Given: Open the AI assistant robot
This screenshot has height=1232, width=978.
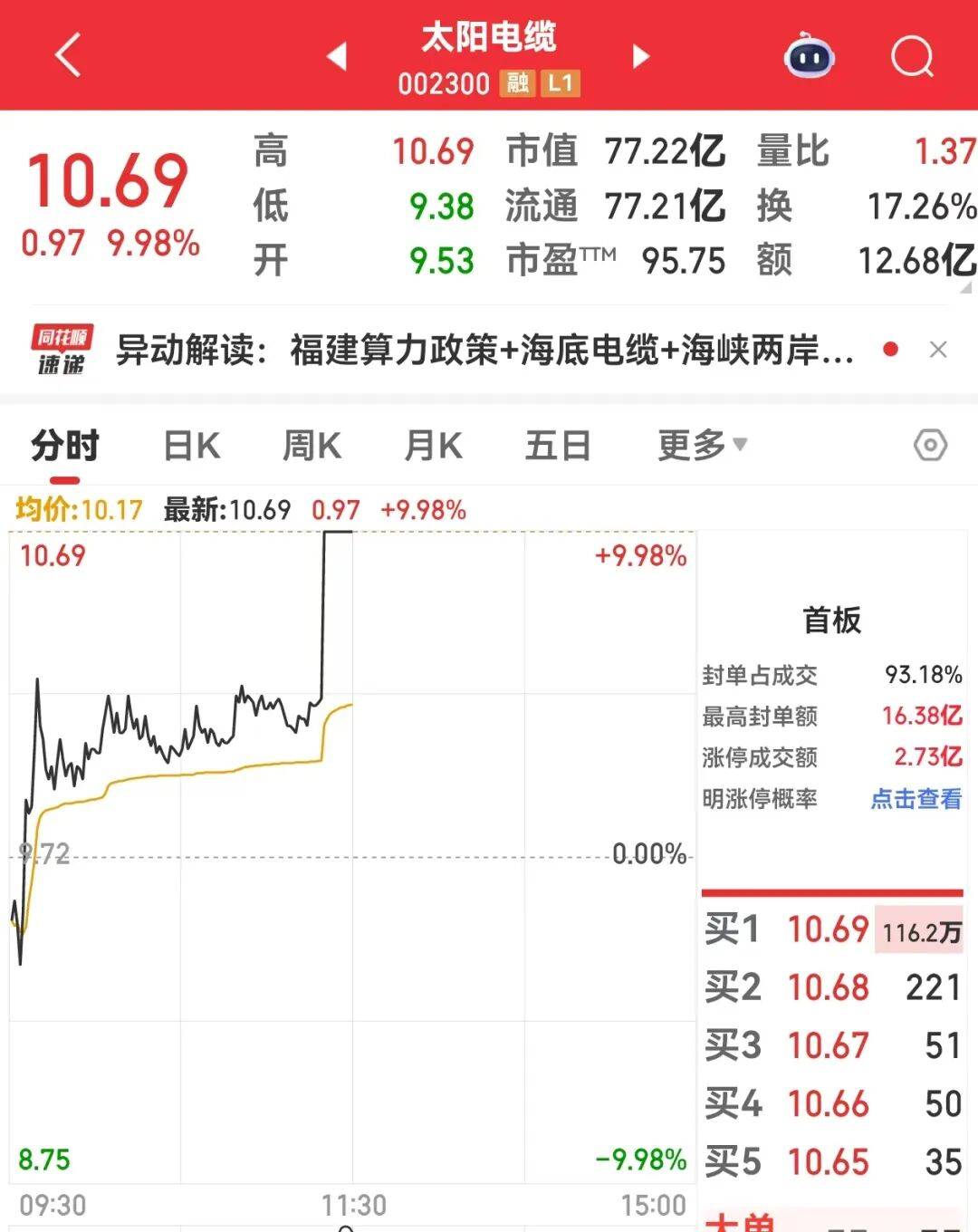Looking at the screenshot, I should click(x=809, y=57).
